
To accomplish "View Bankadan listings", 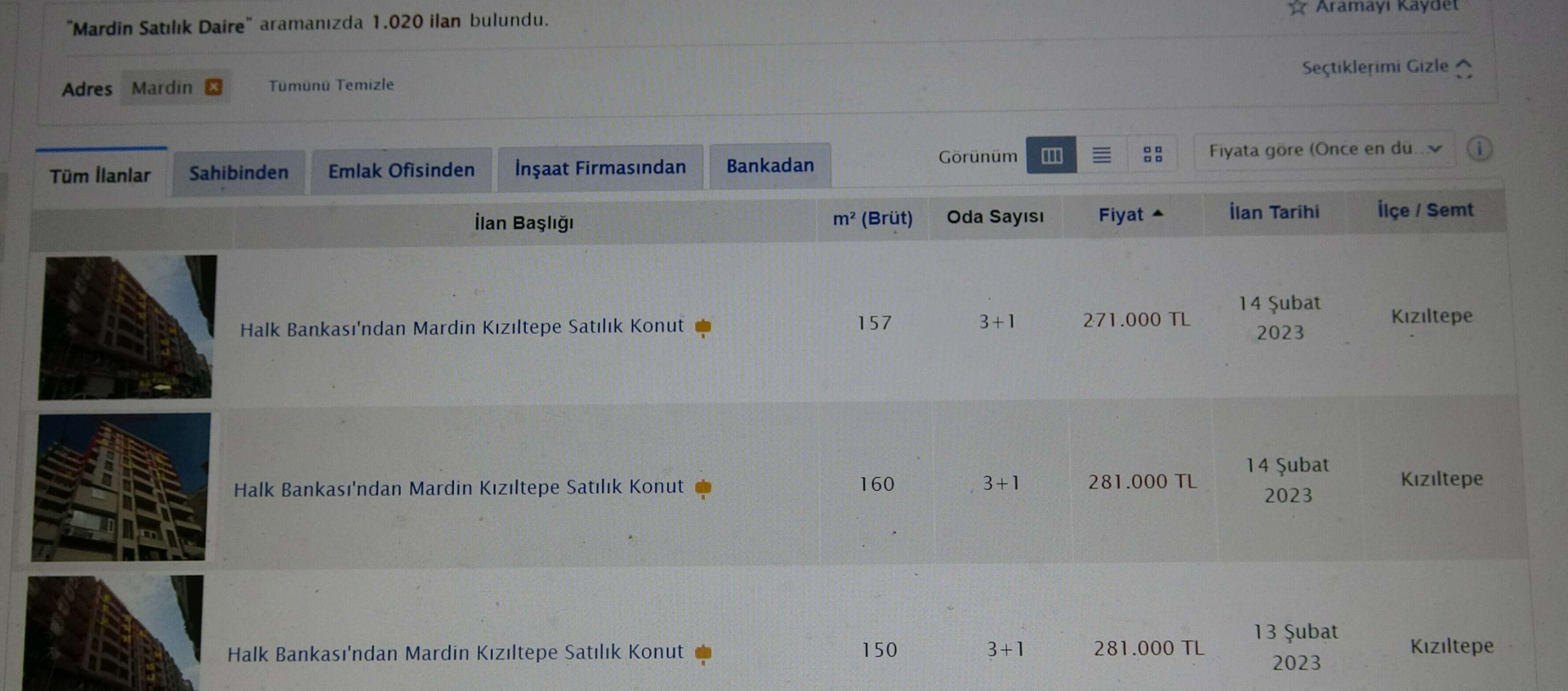I will tap(770, 166).
